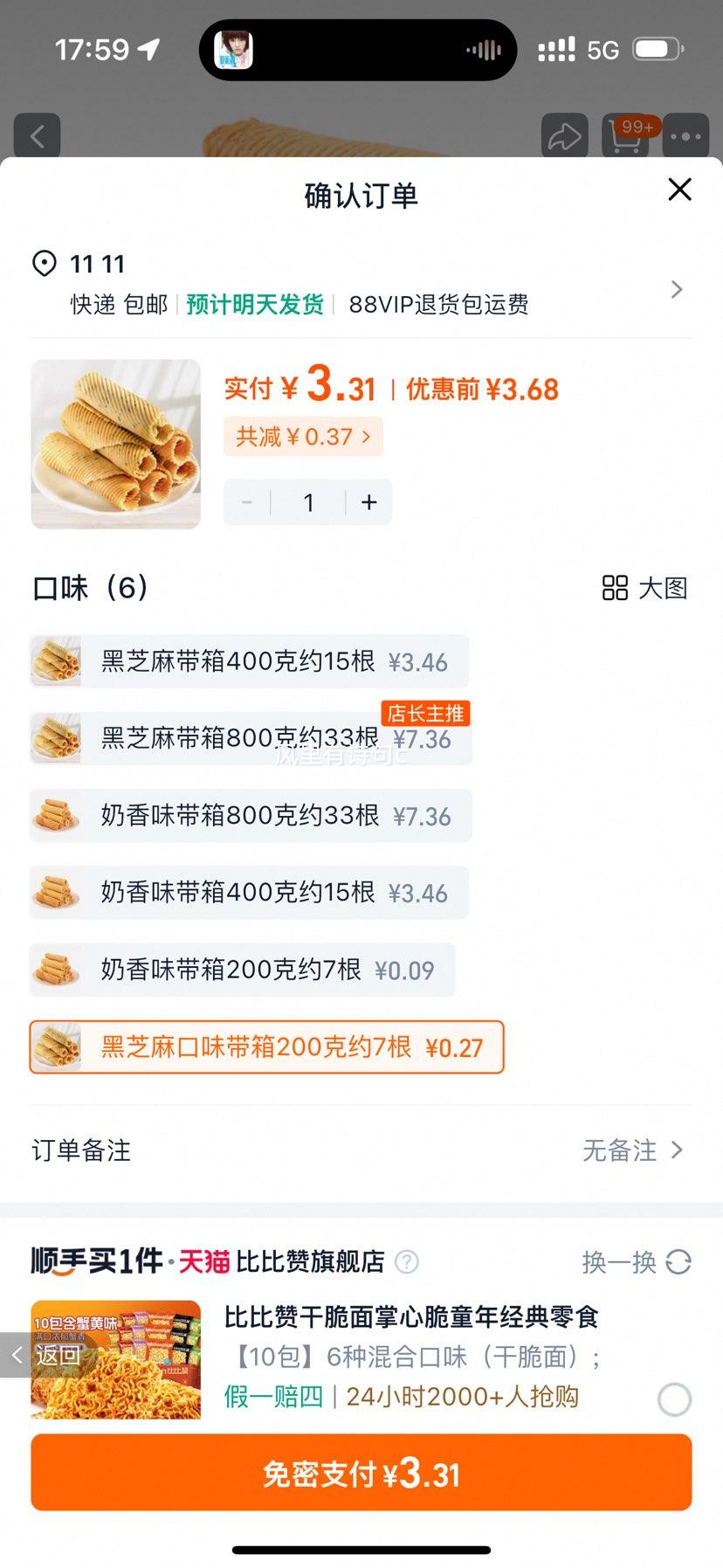Screen dimensions: 723x1568
Task: Close the 确认订单 order sheet
Action: [679, 189]
